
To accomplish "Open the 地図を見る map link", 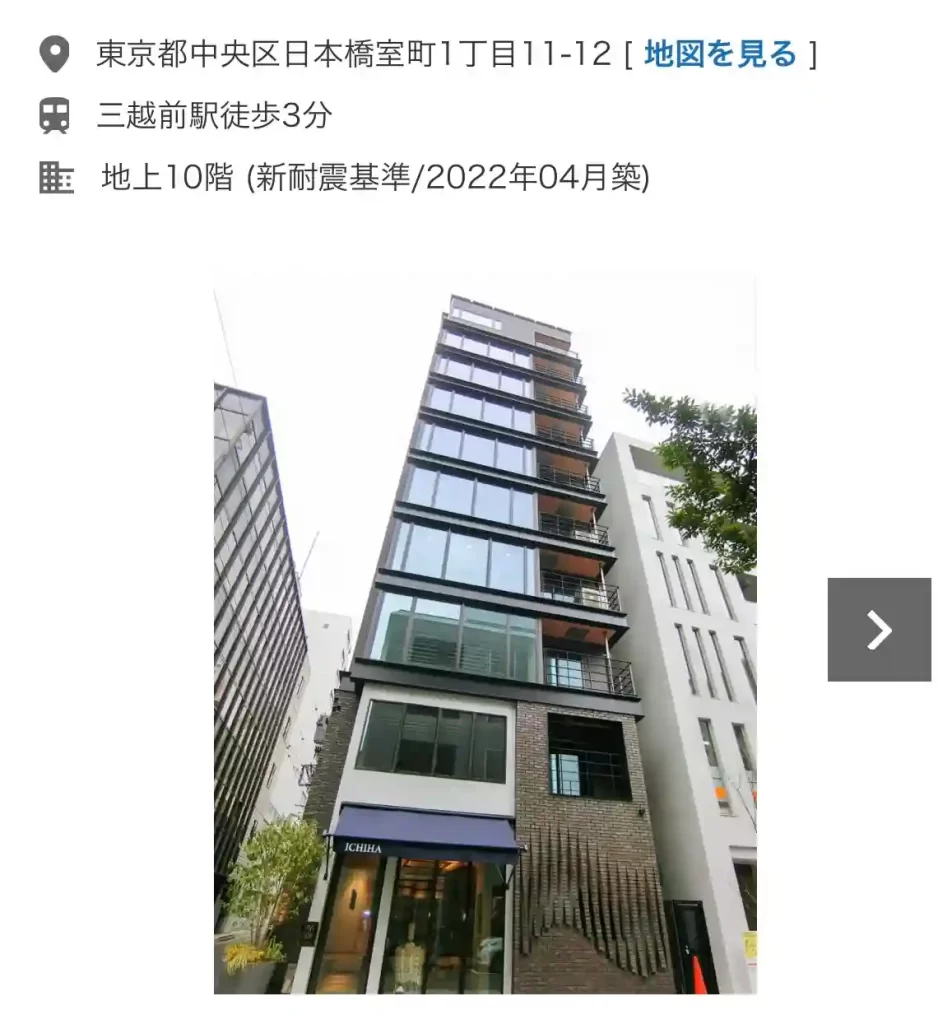I will click(720, 54).
